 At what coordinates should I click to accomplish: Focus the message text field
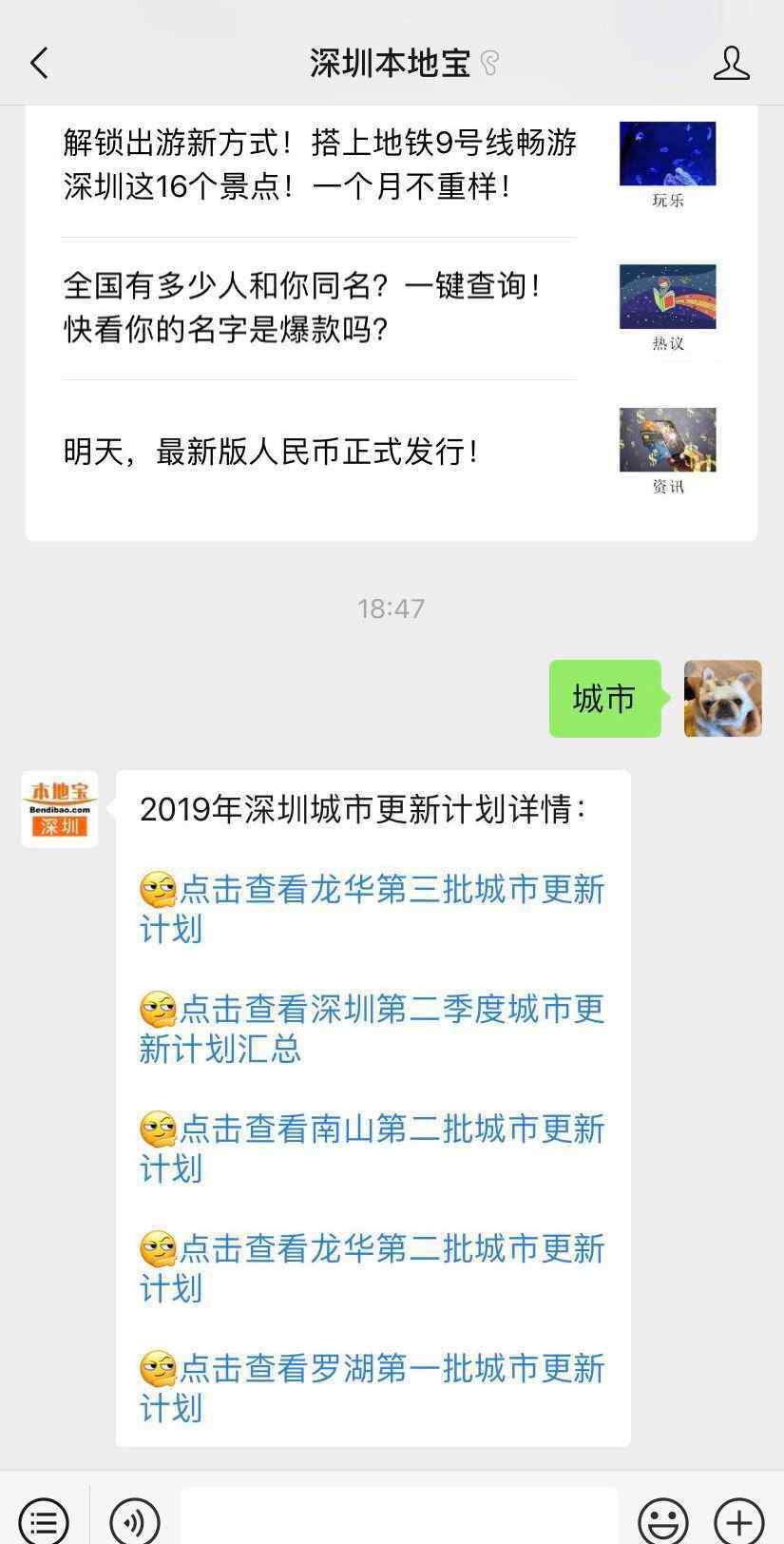point(399,1518)
